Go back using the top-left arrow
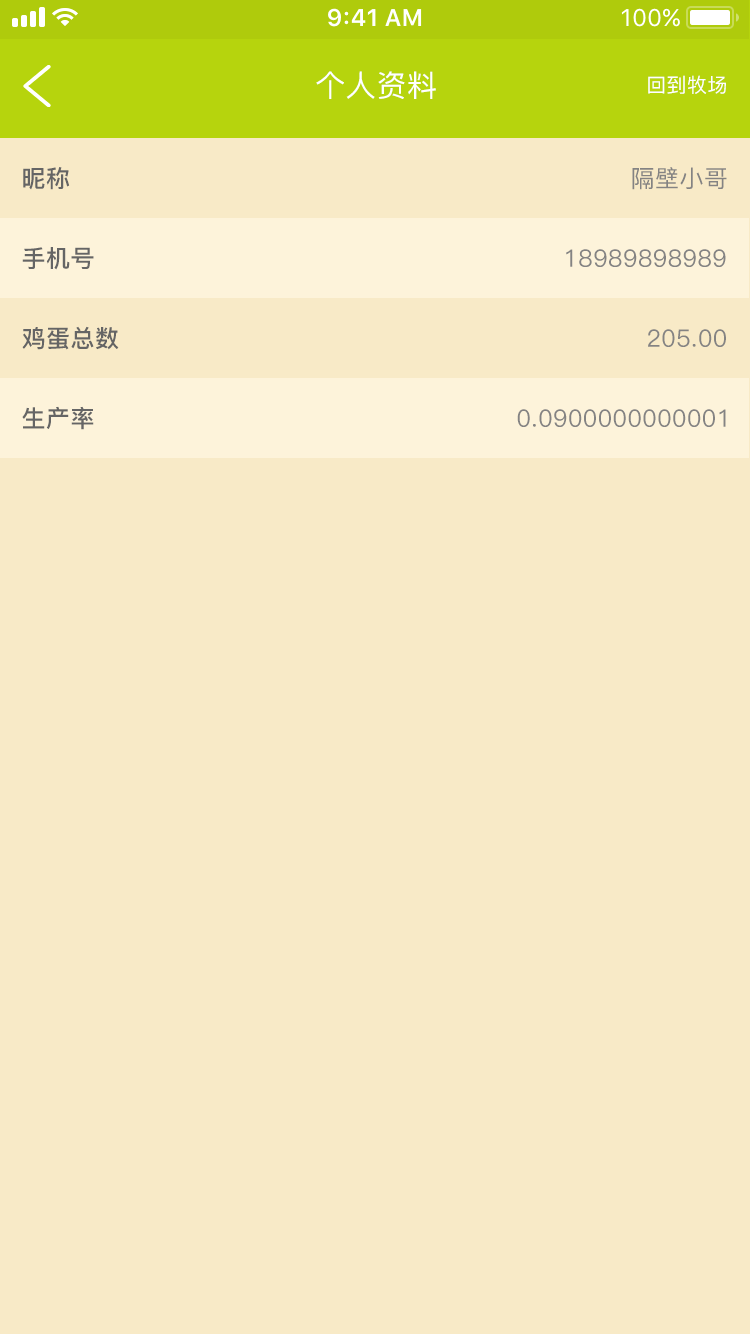Viewport: 750px width, 1334px height. tap(37, 86)
